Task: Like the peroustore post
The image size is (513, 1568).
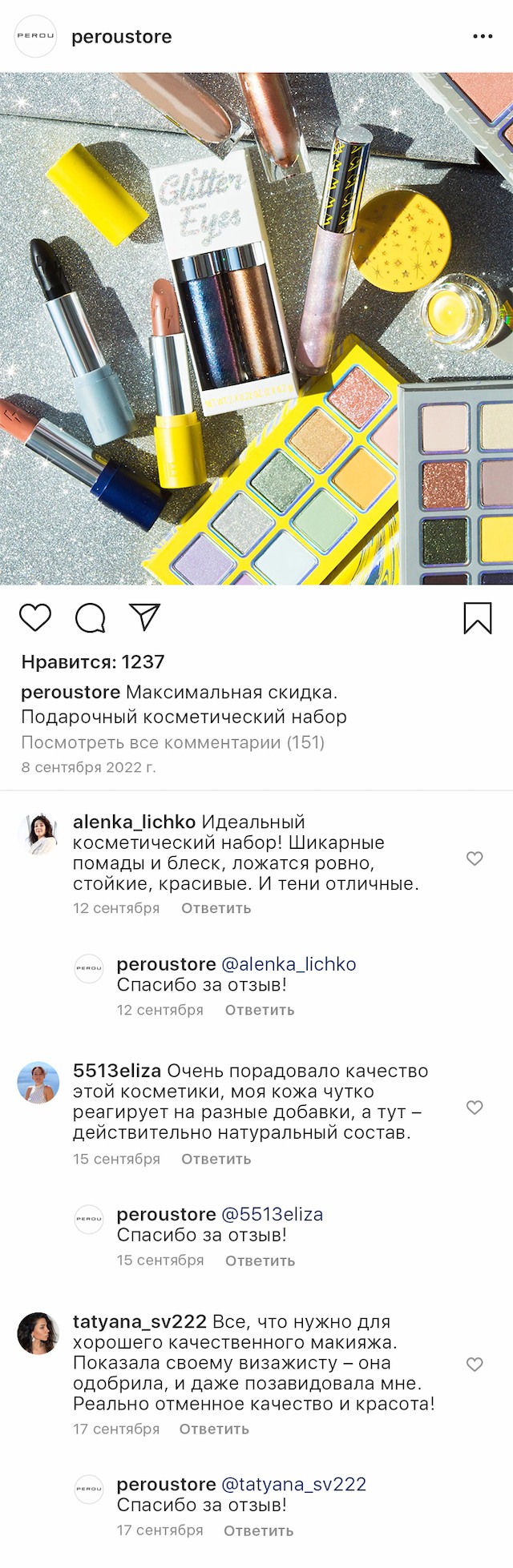Action: (x=35, y=618)
